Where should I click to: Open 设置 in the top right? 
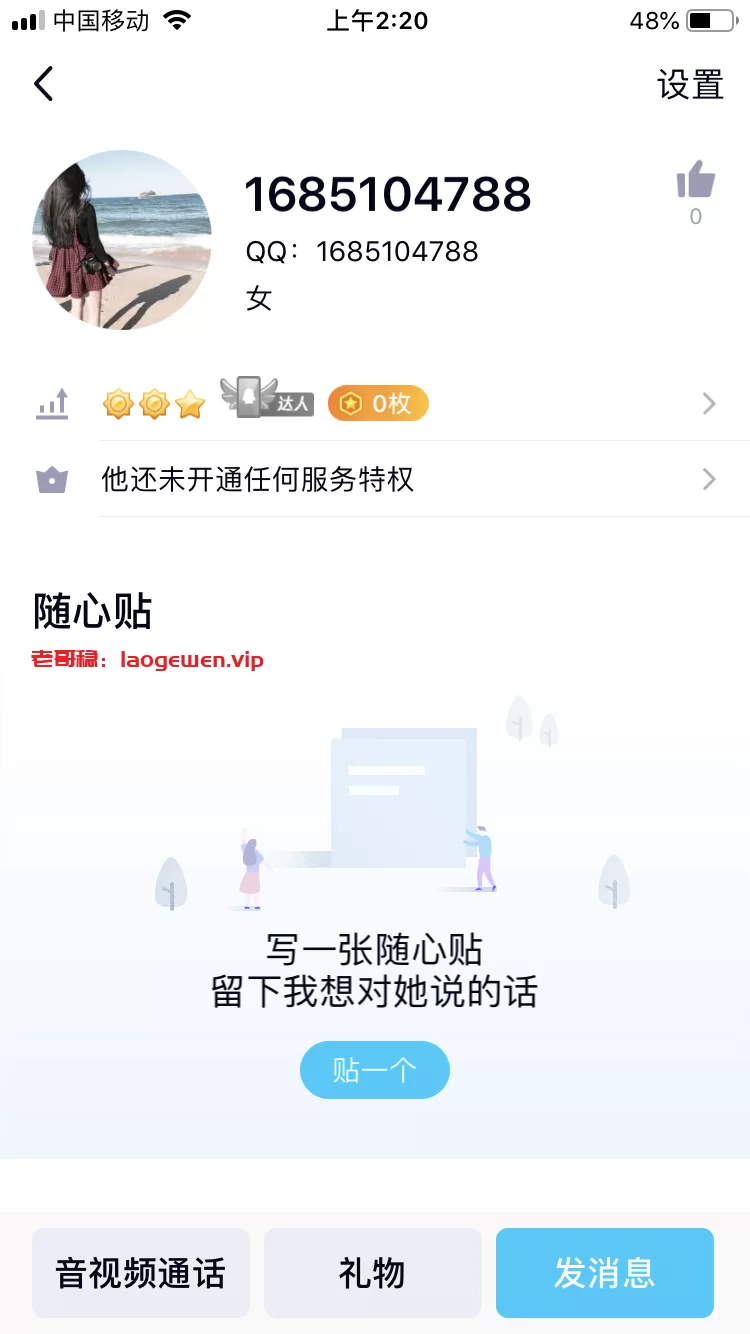tap(690, 85)
